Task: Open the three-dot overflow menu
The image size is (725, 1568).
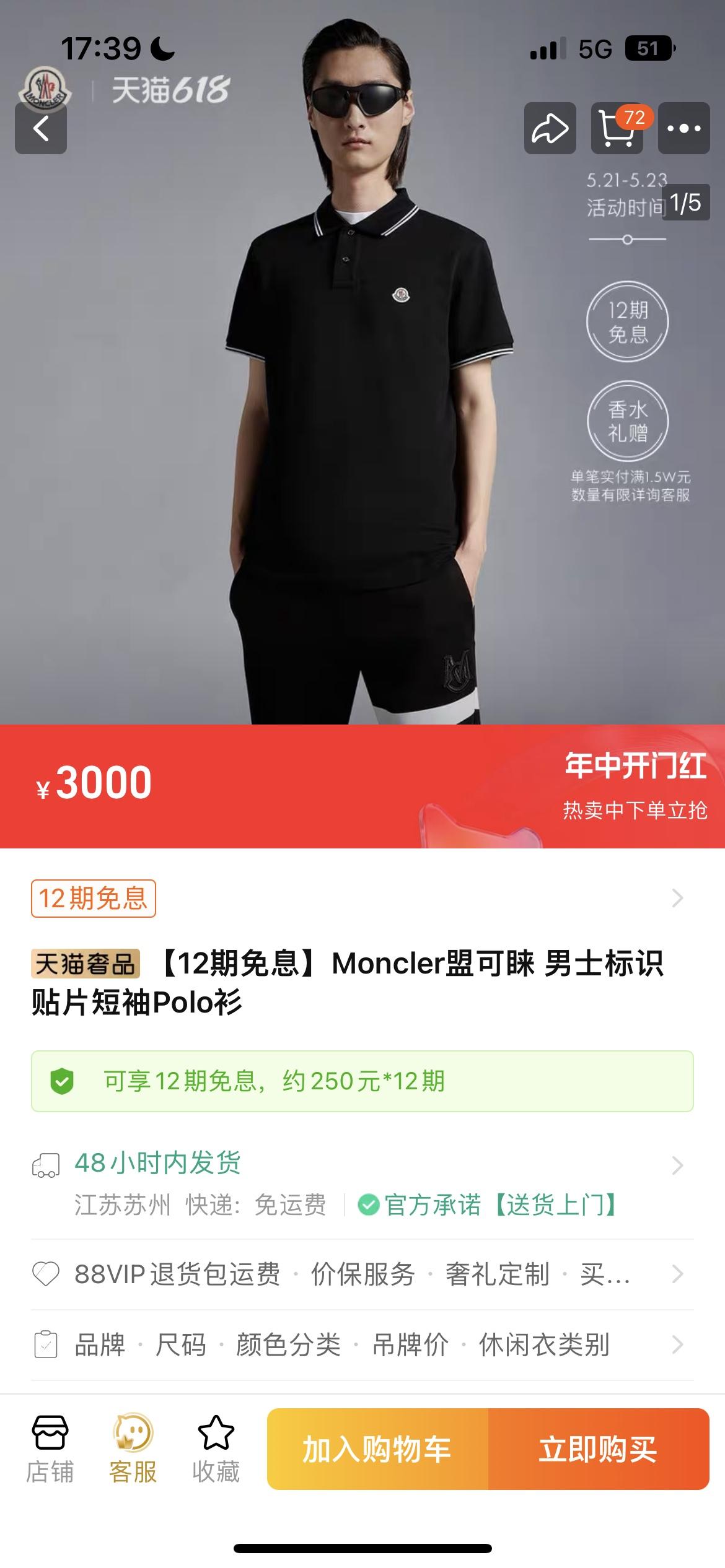Action: point(683,129)
